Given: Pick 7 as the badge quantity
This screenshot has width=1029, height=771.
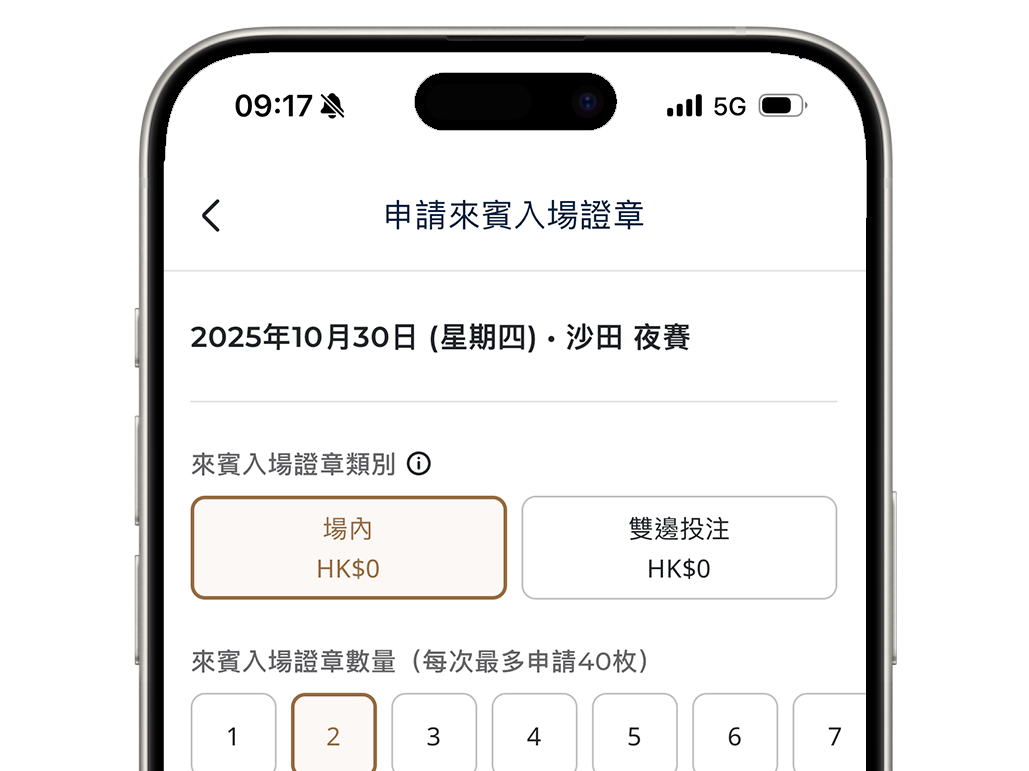Looking at the screenshot, I should (x=832, y=735).
